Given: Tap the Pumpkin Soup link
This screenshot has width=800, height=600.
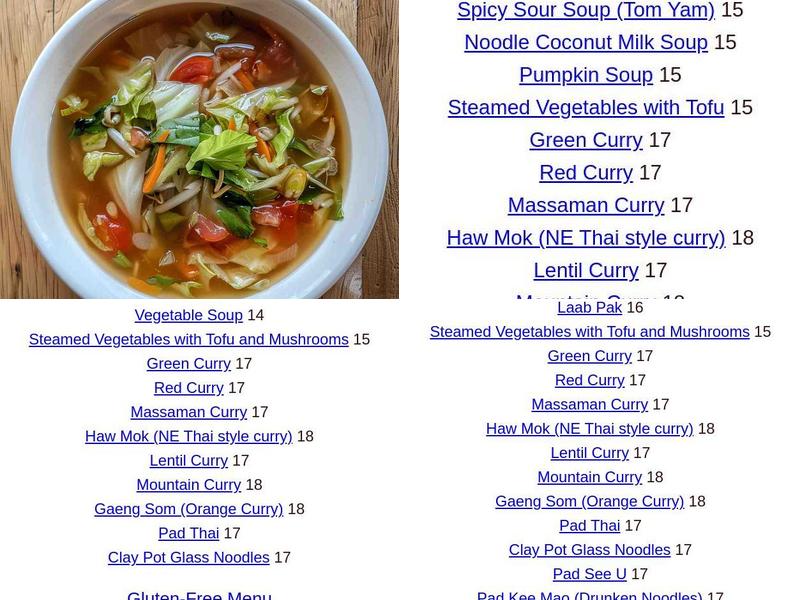Looking at the screenshot, I should 585,75.
